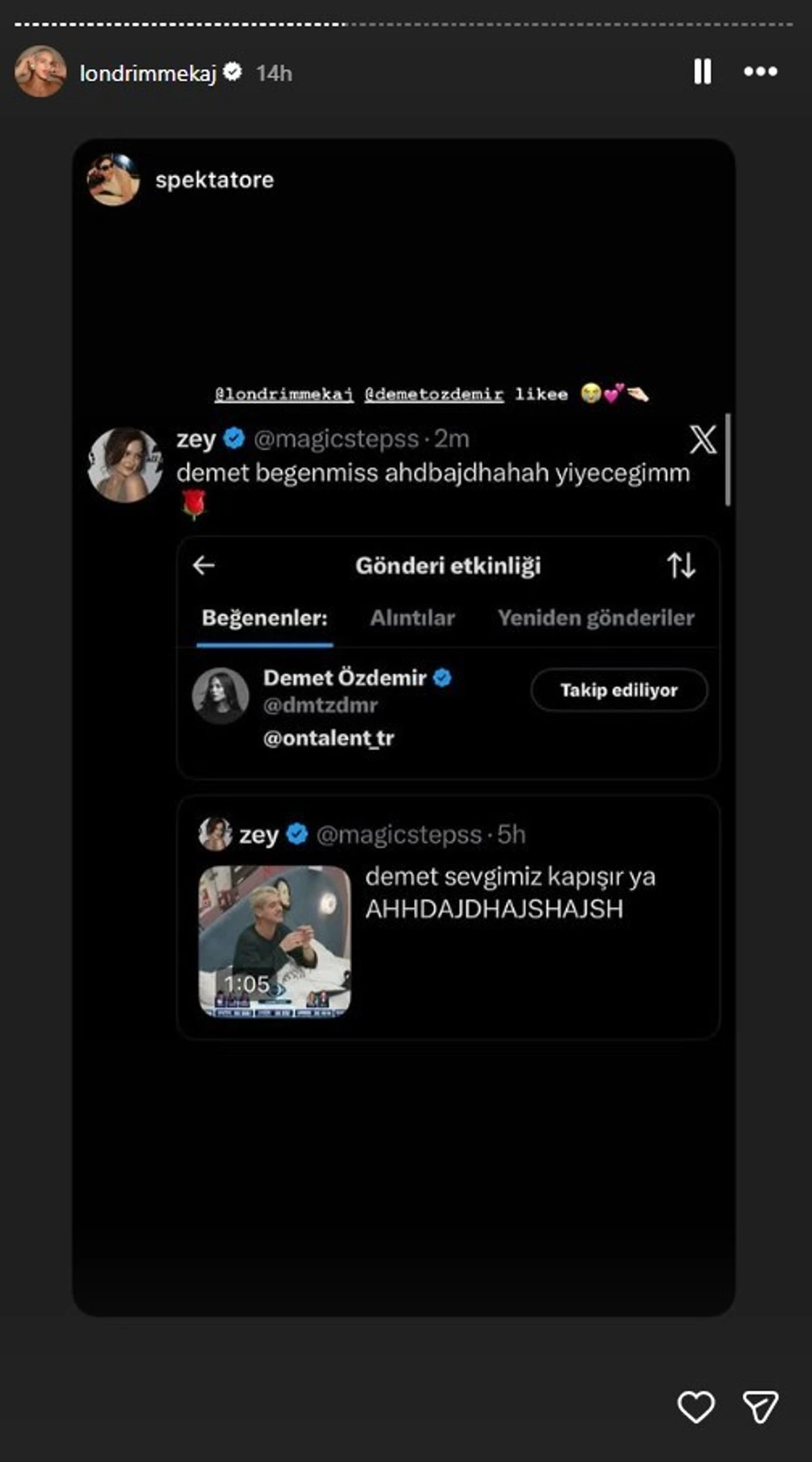The width and height of the screenshot is (812, 1462).
Task: Like this story with the heart
Action: pos(696,1407)
